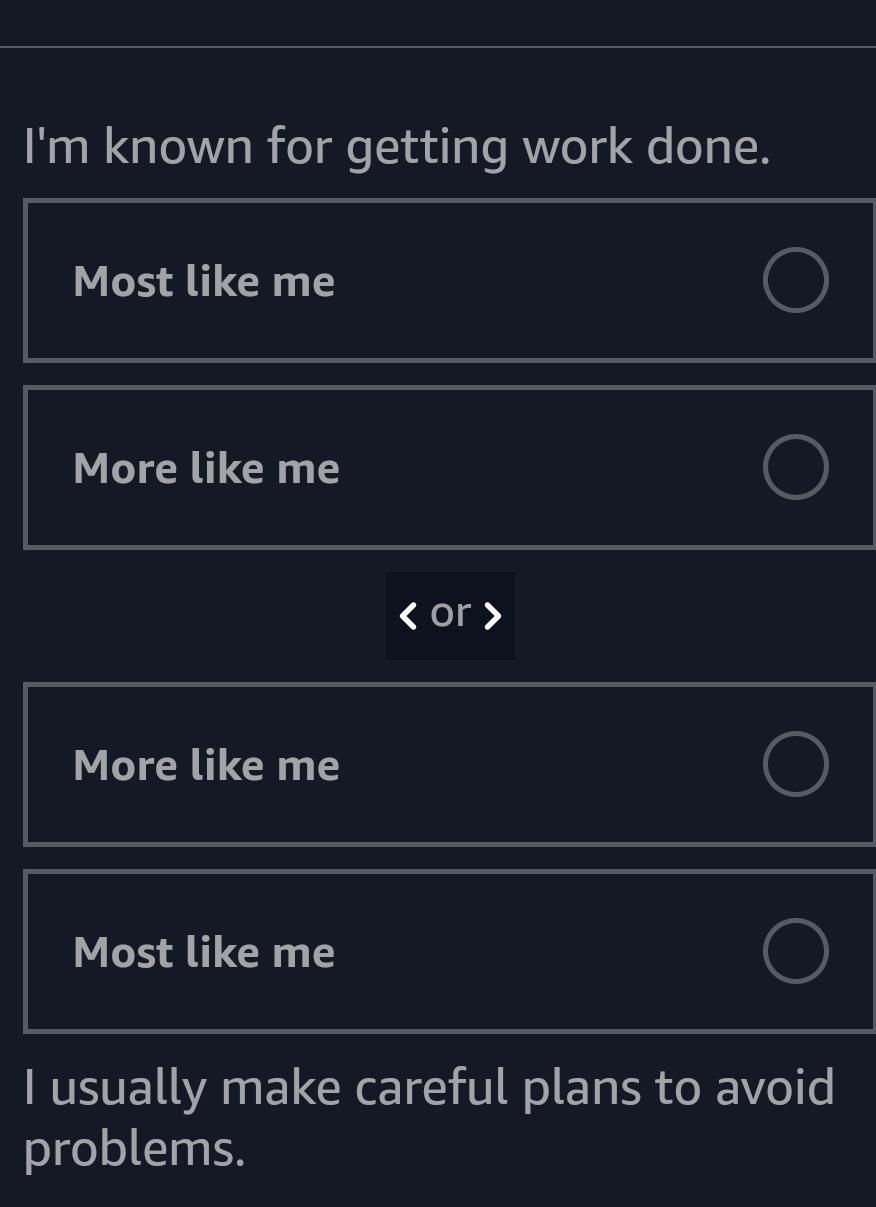Select Most like me for getting work done

pos(795,281)
